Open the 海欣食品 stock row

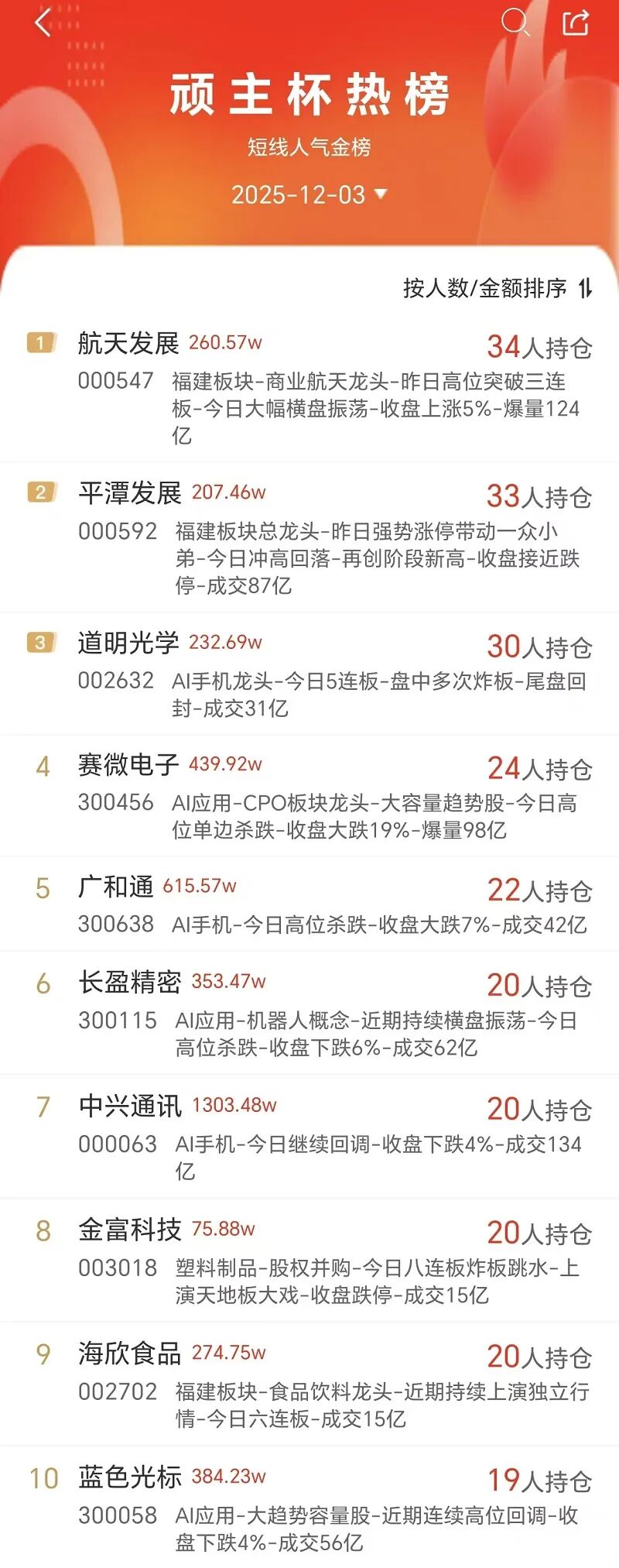[309, 1384]
